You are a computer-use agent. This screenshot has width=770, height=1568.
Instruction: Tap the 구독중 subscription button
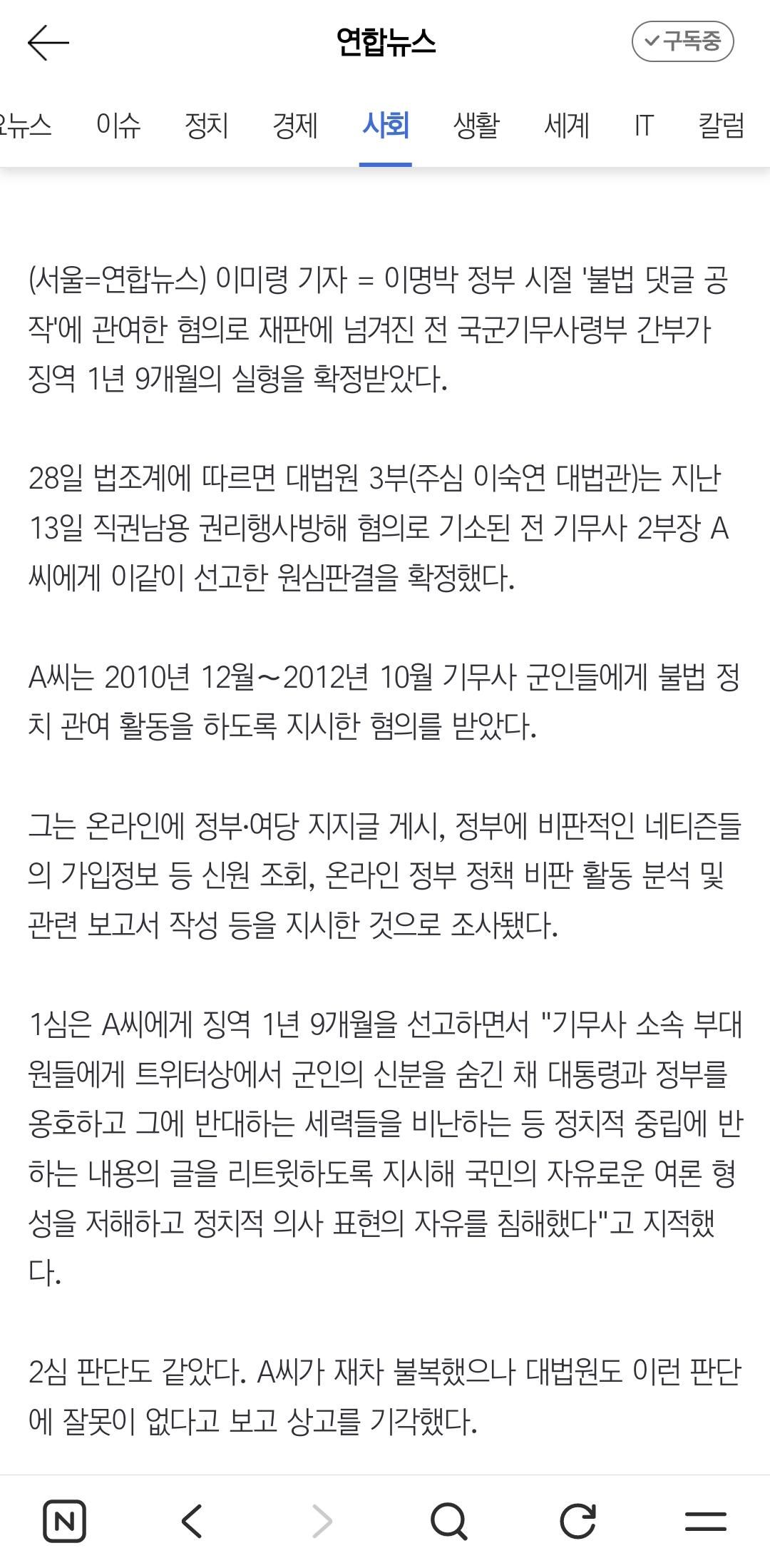click(682, 42)
